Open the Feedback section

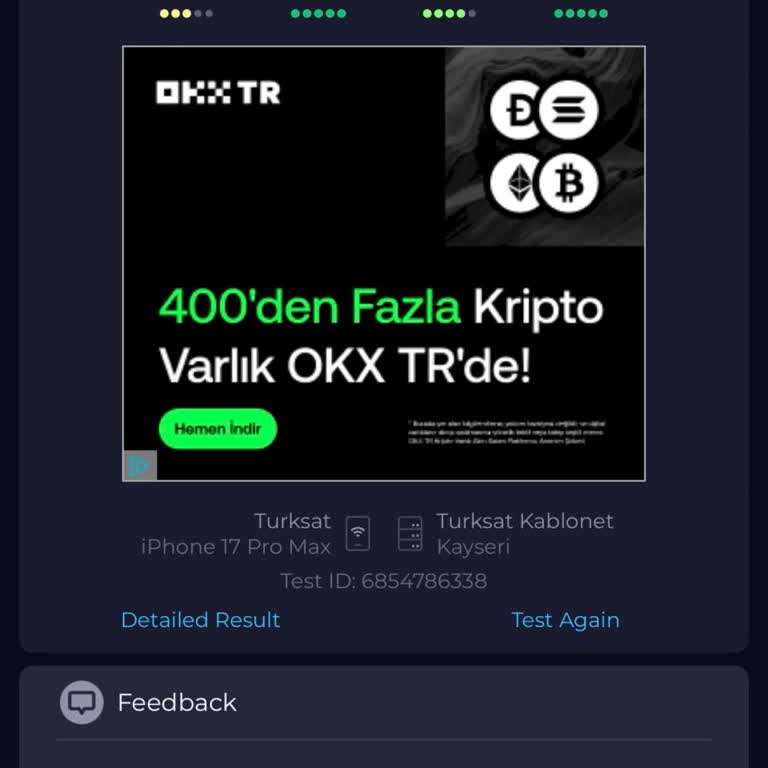[x=177, y=703]
